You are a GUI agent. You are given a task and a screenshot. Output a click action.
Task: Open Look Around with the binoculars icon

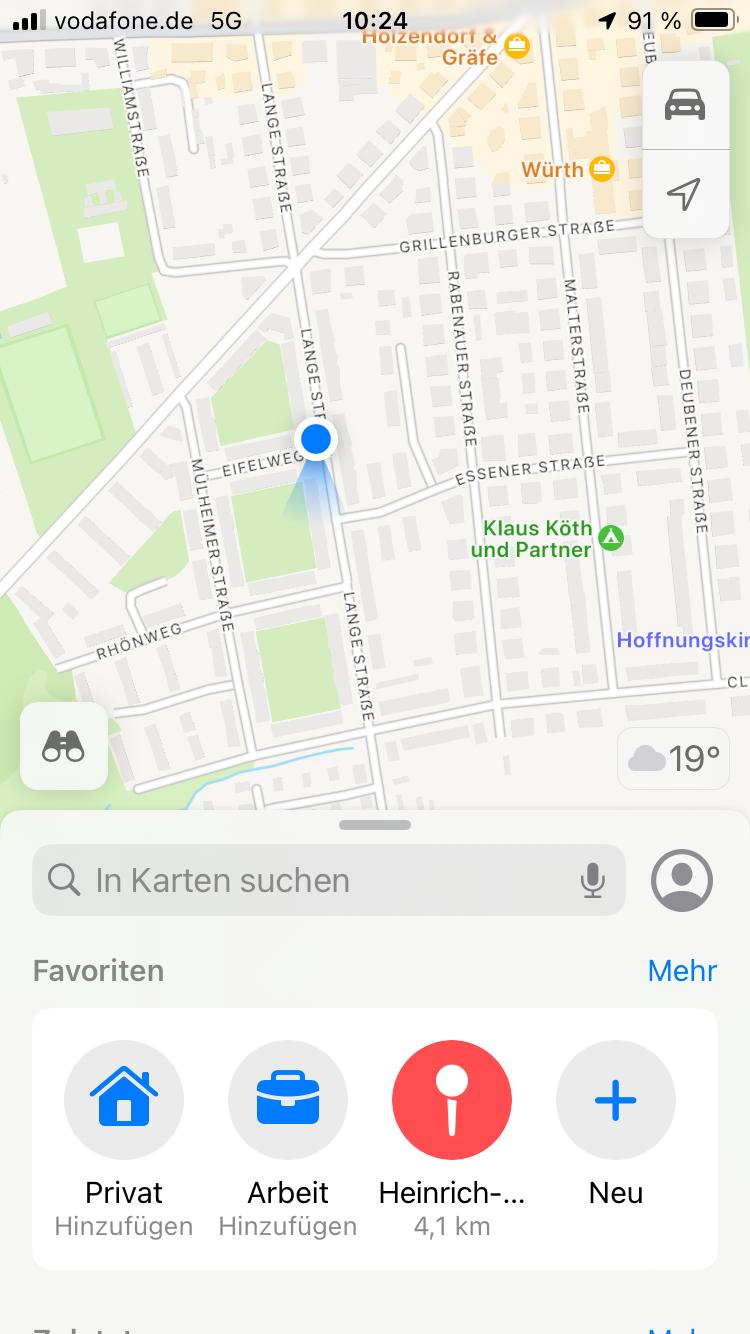coord(64,746)
